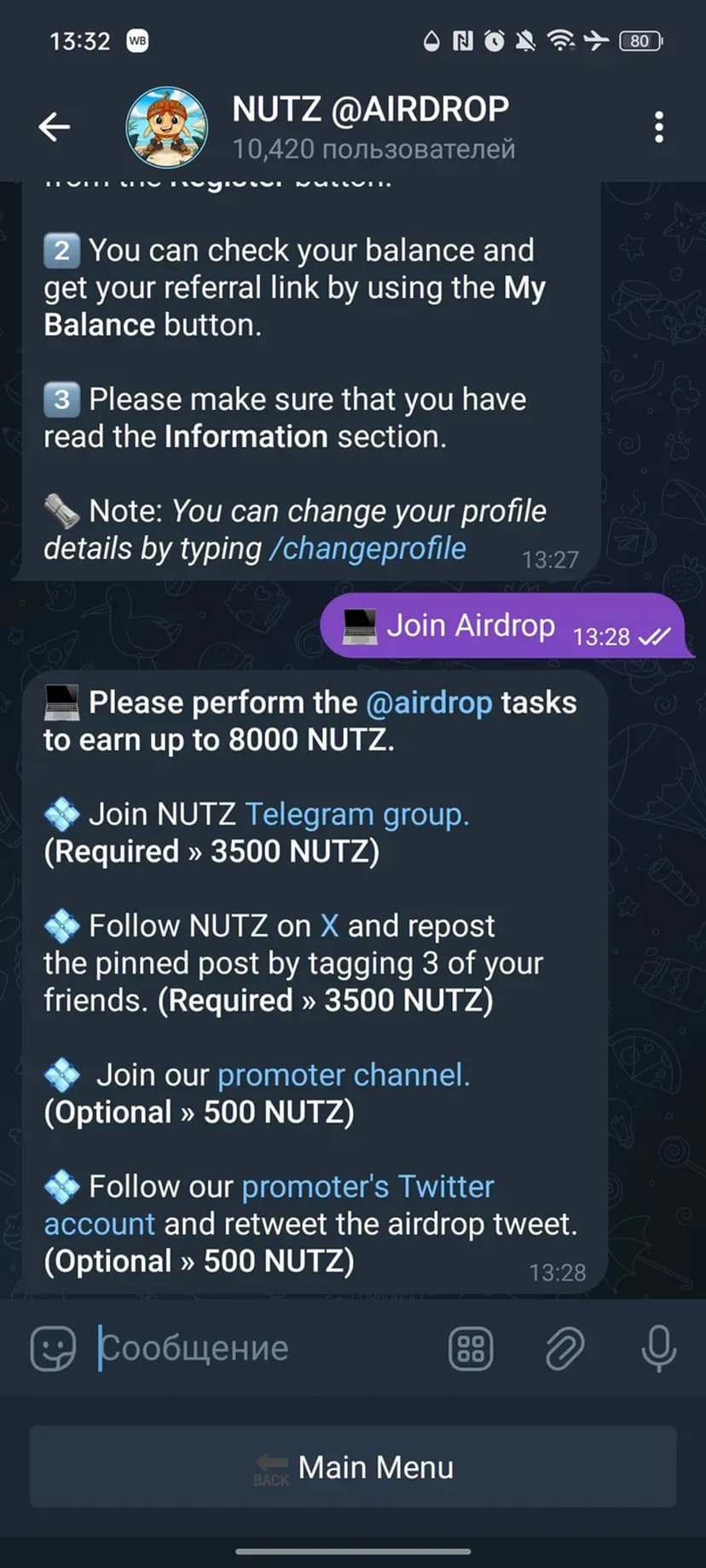Open the @airdrop mention link
Image resolution: width=706 pixels, height=1568 pixels.
point(429,703)
